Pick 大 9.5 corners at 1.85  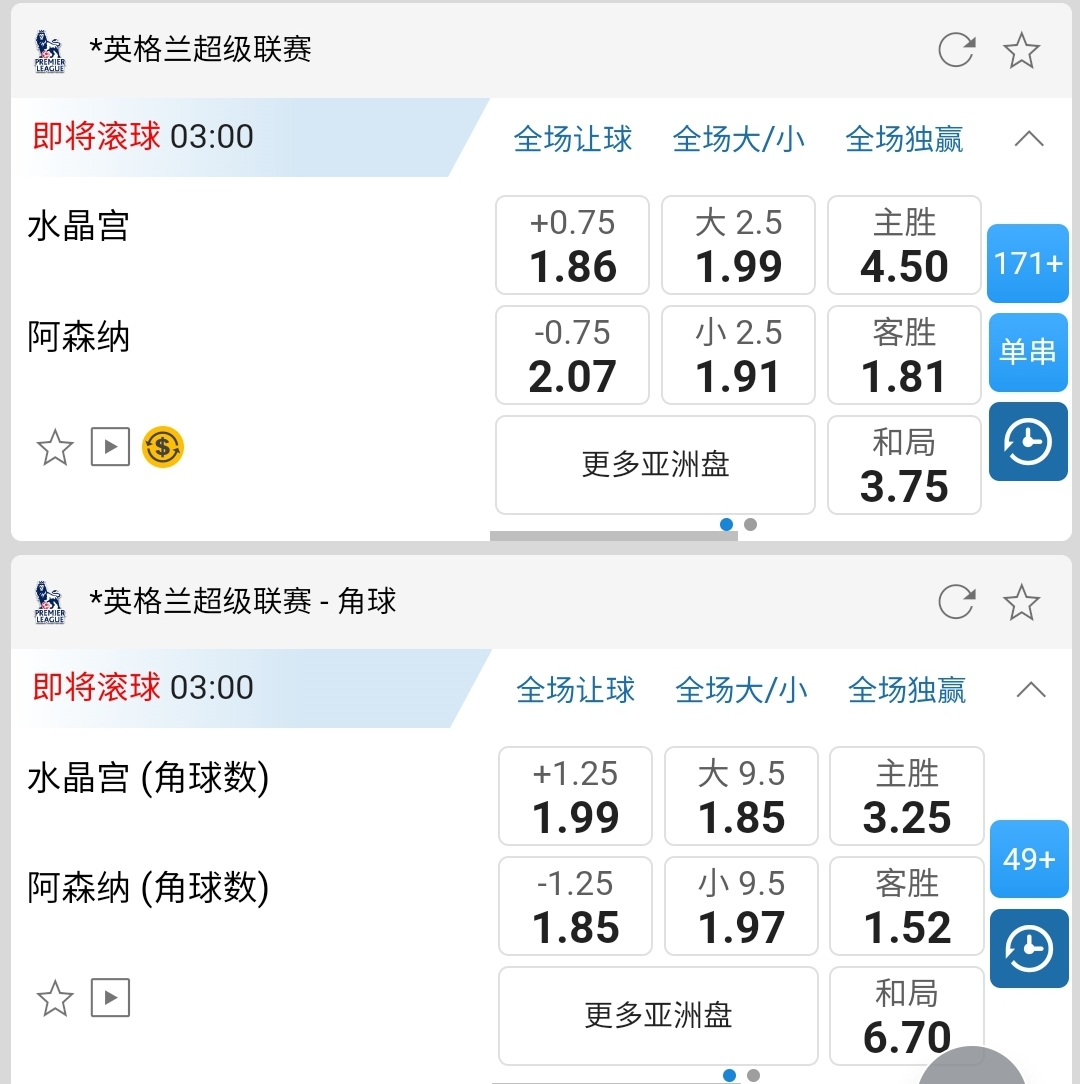tap(741, 796)
